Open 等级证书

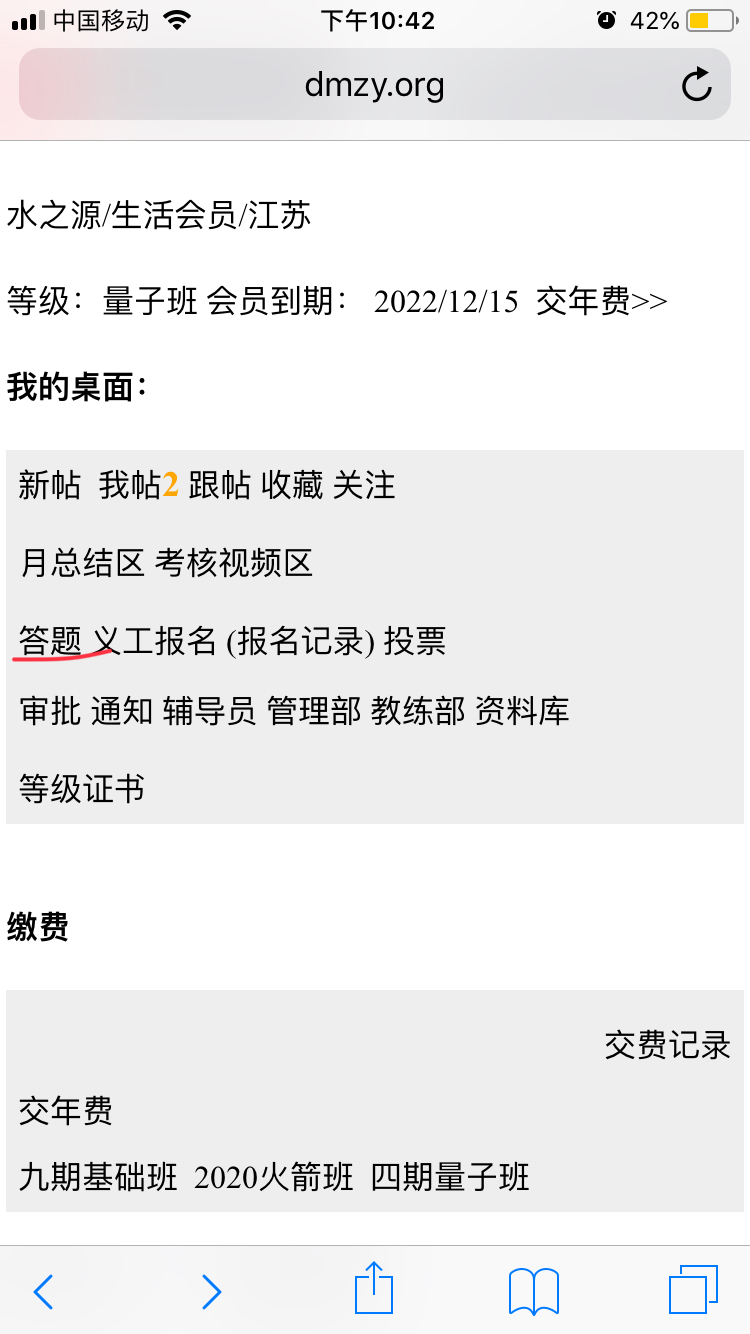point(82,789)
